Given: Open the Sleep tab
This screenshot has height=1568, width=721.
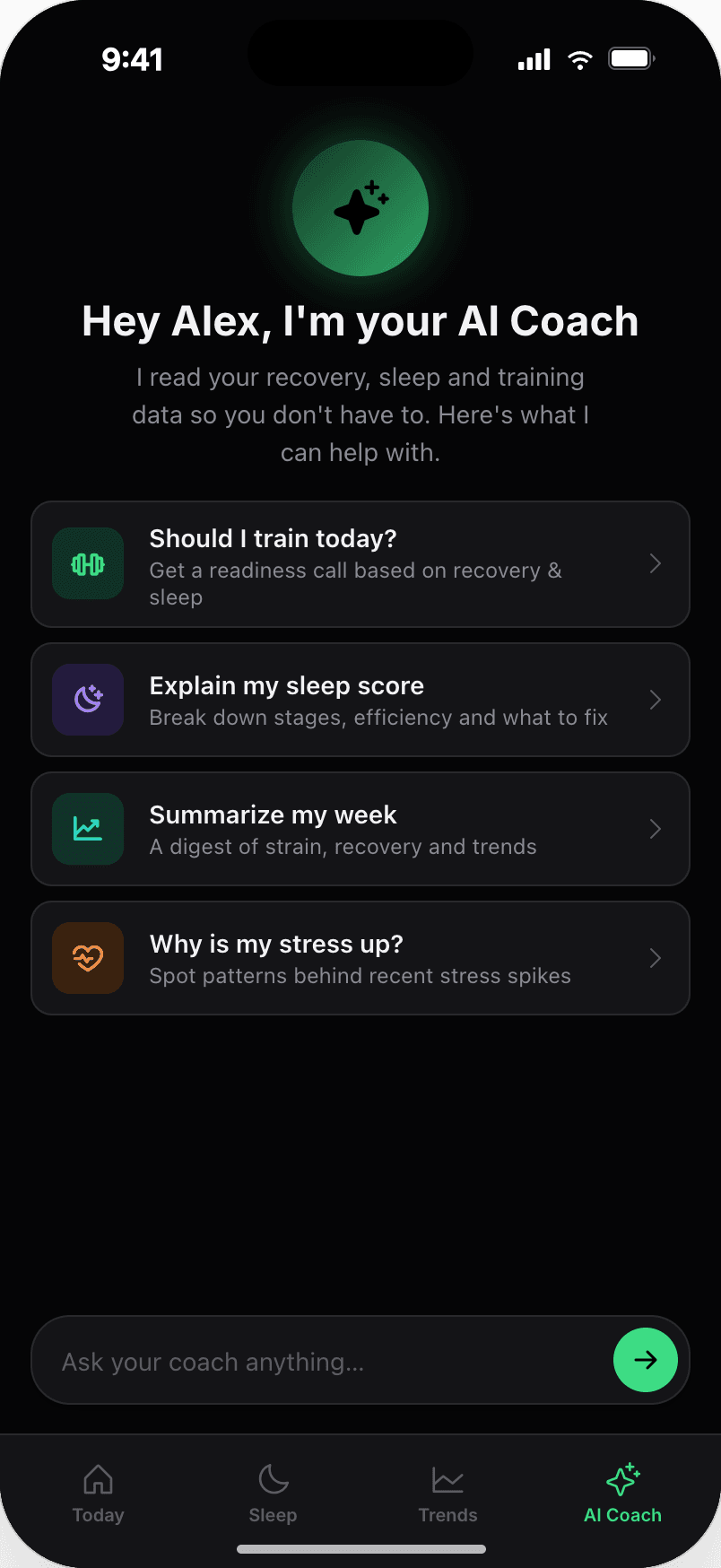Looking at the screenshot, I should tap(273, 1494).
